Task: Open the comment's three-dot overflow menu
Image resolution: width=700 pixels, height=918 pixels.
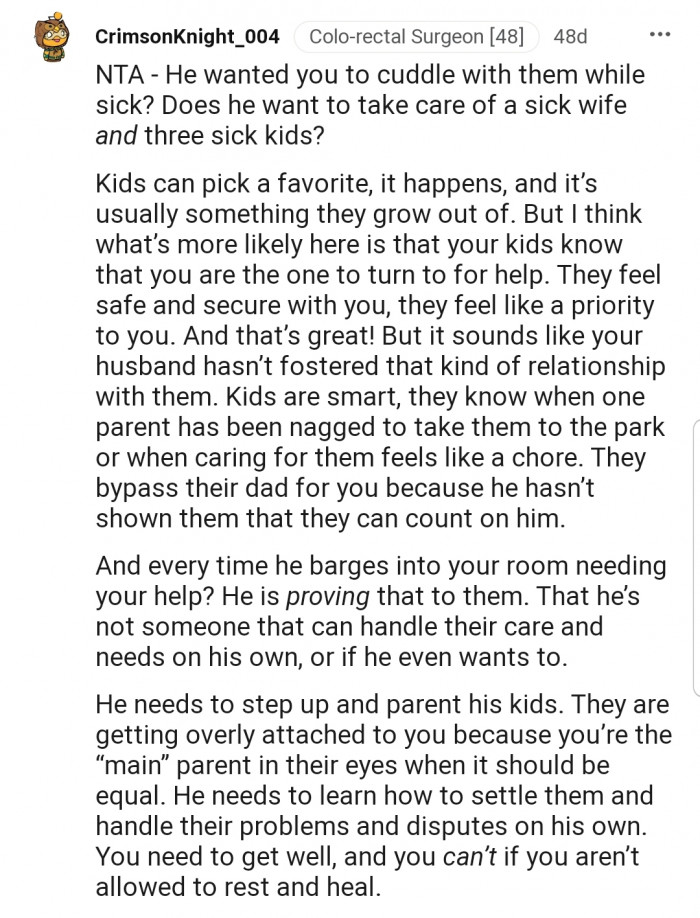Action: point(660,35)
